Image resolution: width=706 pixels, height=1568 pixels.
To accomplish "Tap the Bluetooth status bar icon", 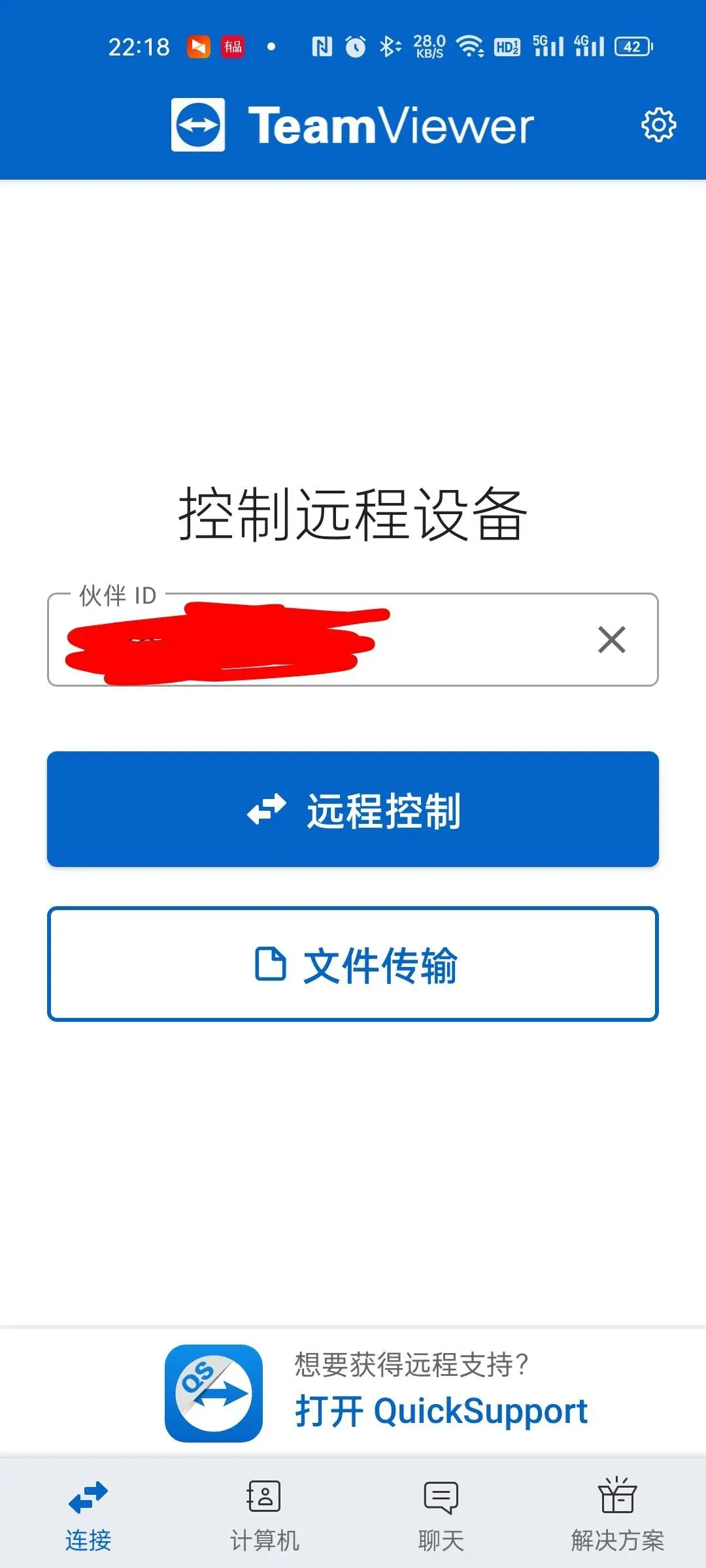I will click(x=390, y=46).
